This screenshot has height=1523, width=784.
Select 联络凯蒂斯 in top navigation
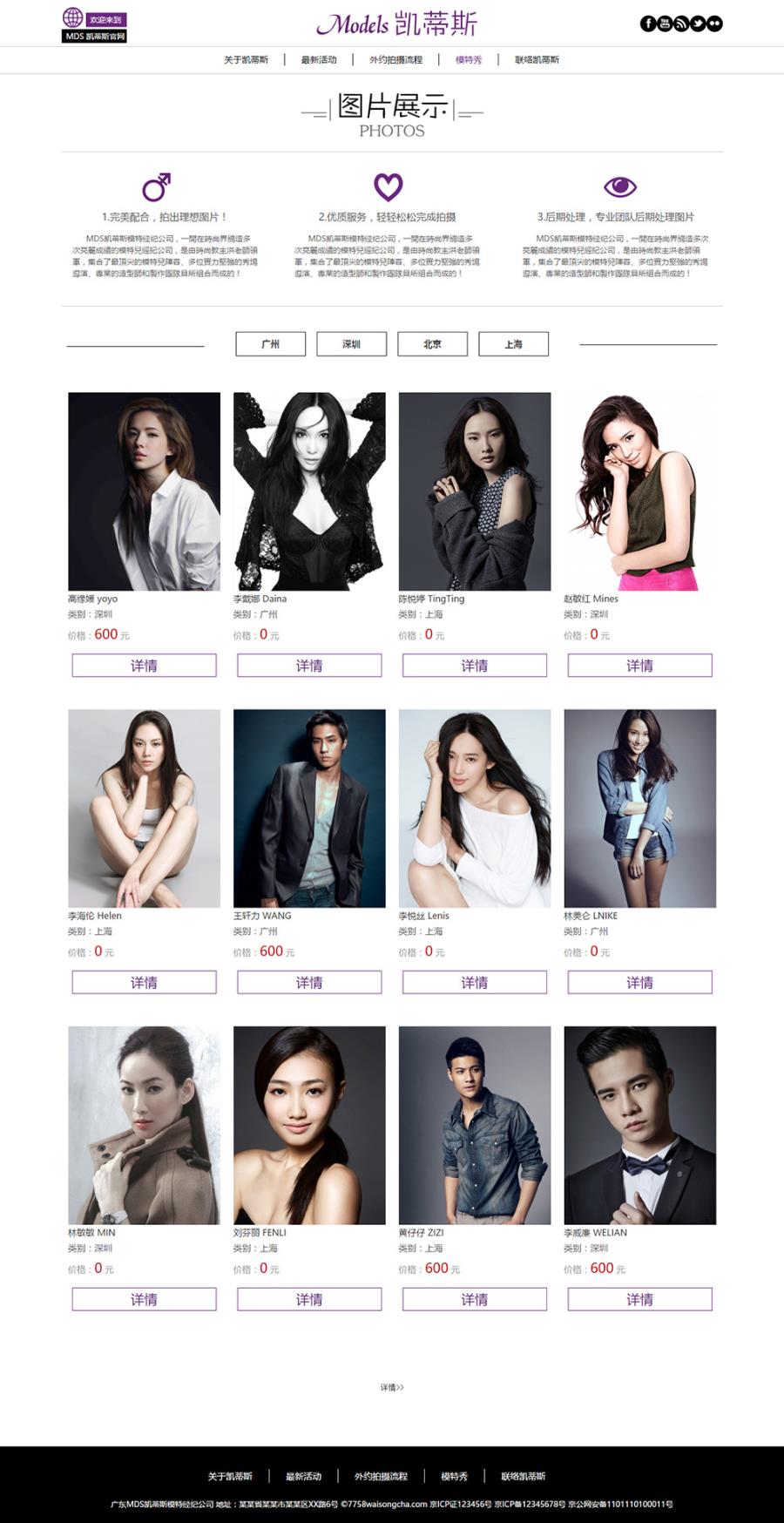[x=537, y=60]
